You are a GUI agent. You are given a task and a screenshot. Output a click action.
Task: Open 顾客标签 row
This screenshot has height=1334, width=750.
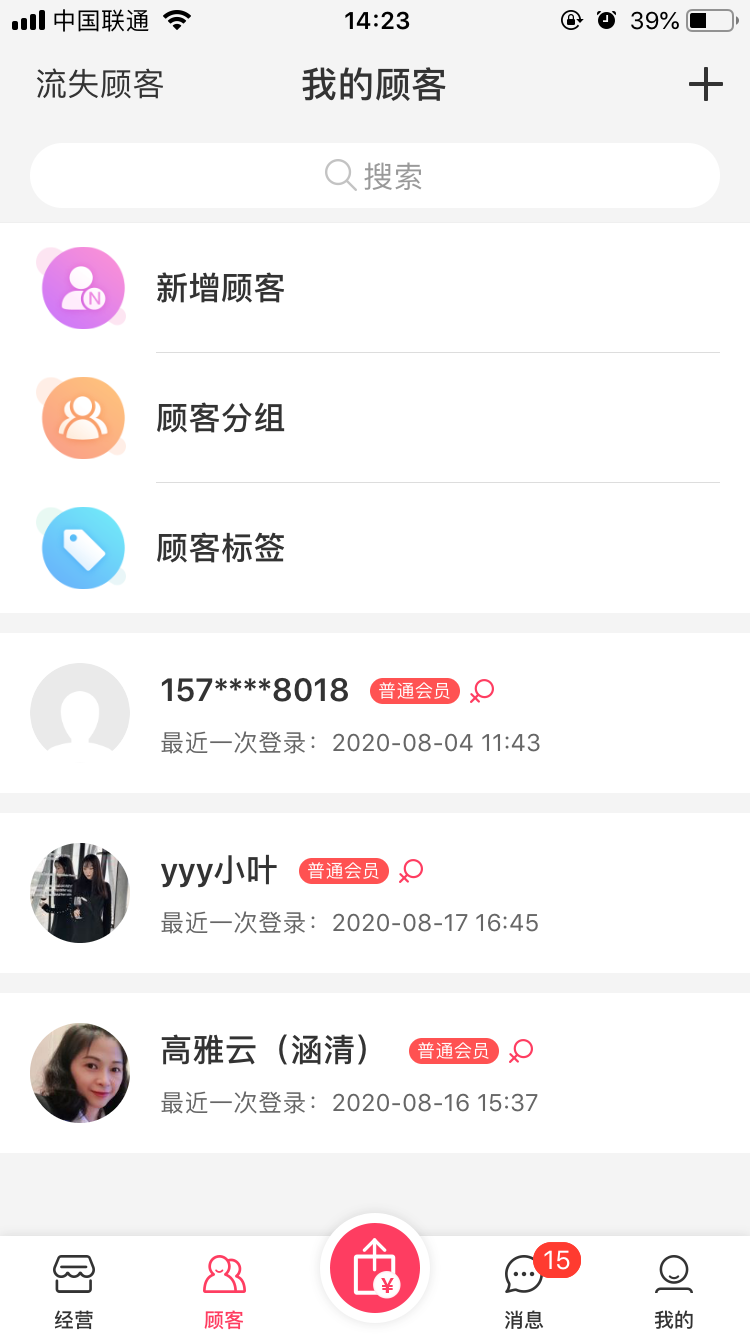(375, 548)
